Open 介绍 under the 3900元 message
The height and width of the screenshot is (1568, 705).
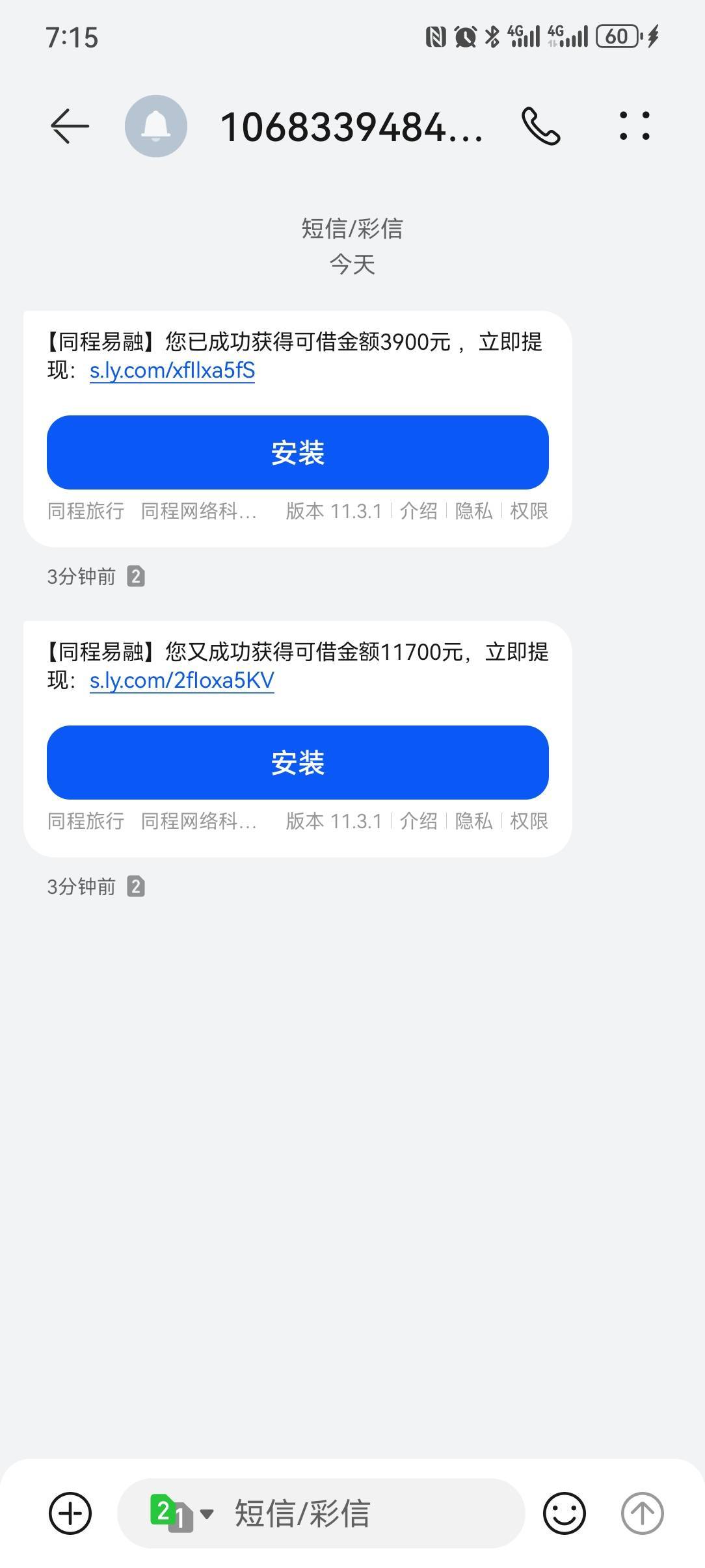[418, 511]
